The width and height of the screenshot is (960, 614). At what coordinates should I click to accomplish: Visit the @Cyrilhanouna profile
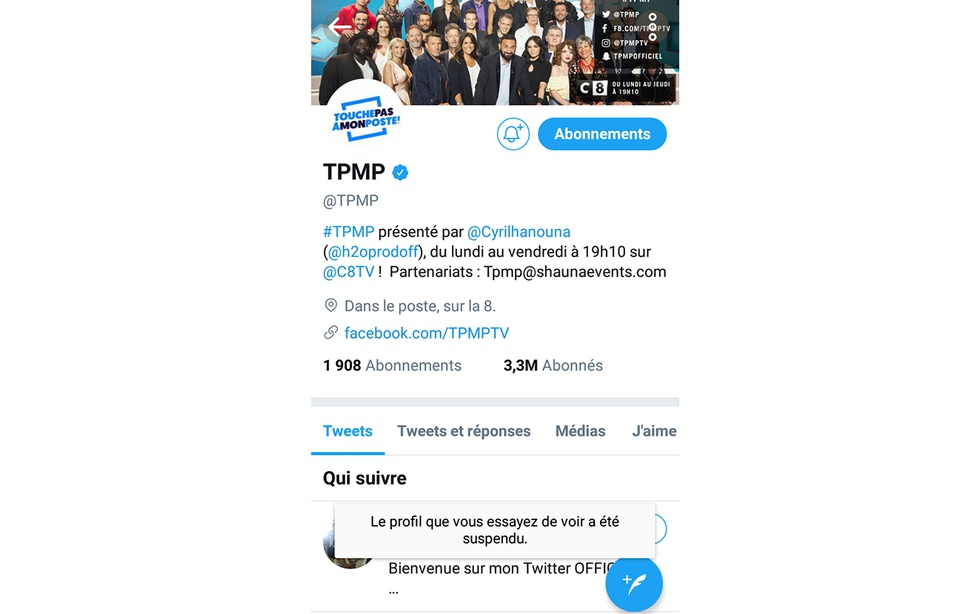point(518,232)
